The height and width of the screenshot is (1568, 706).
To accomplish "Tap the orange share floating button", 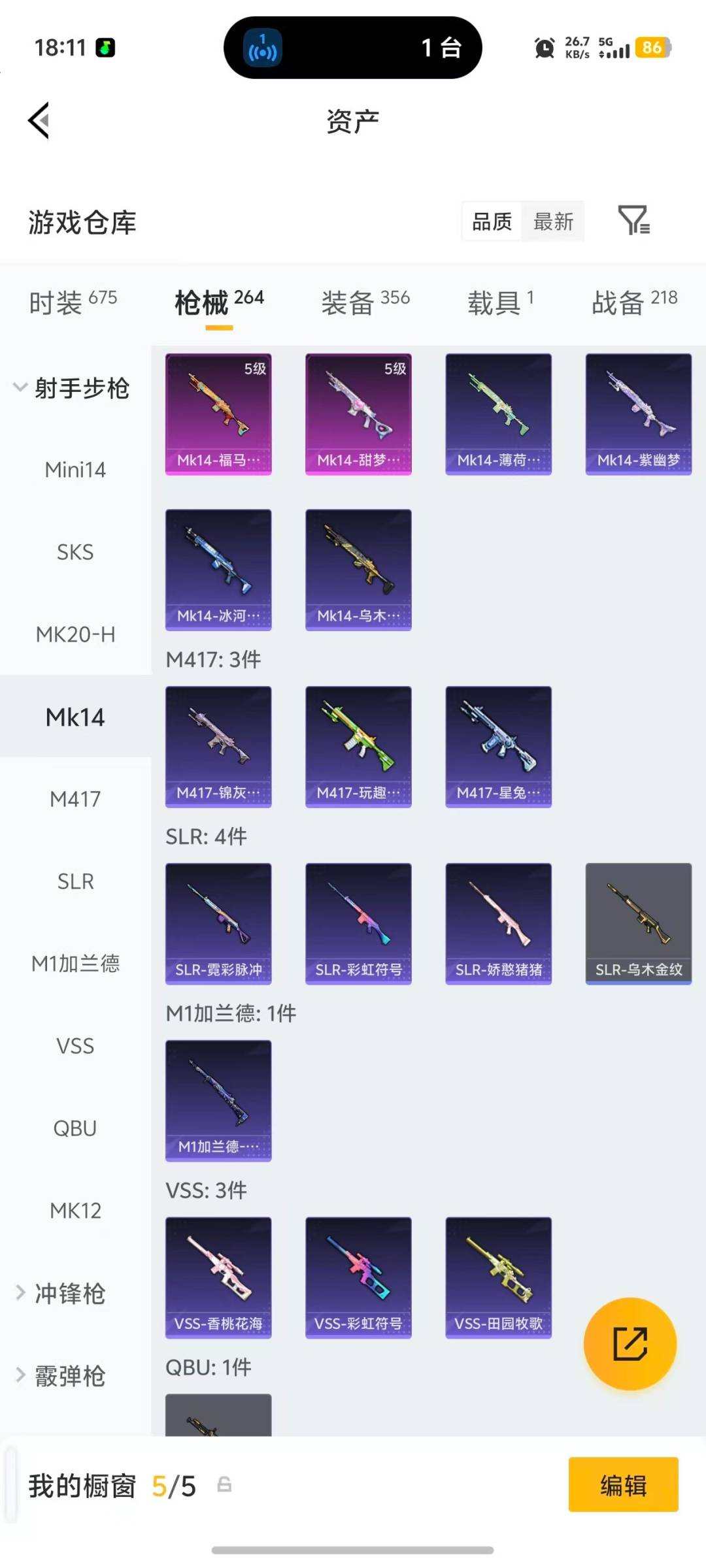I will pyautogui.click(x=630, y=1344).
